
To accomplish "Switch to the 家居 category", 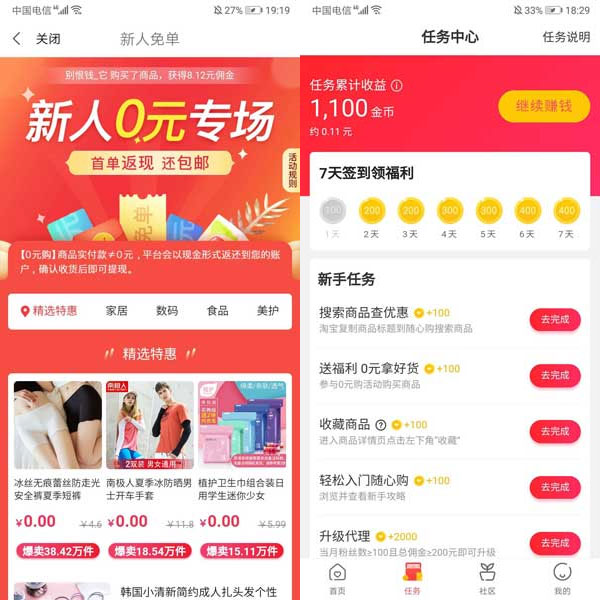I will tap(117, 311).
